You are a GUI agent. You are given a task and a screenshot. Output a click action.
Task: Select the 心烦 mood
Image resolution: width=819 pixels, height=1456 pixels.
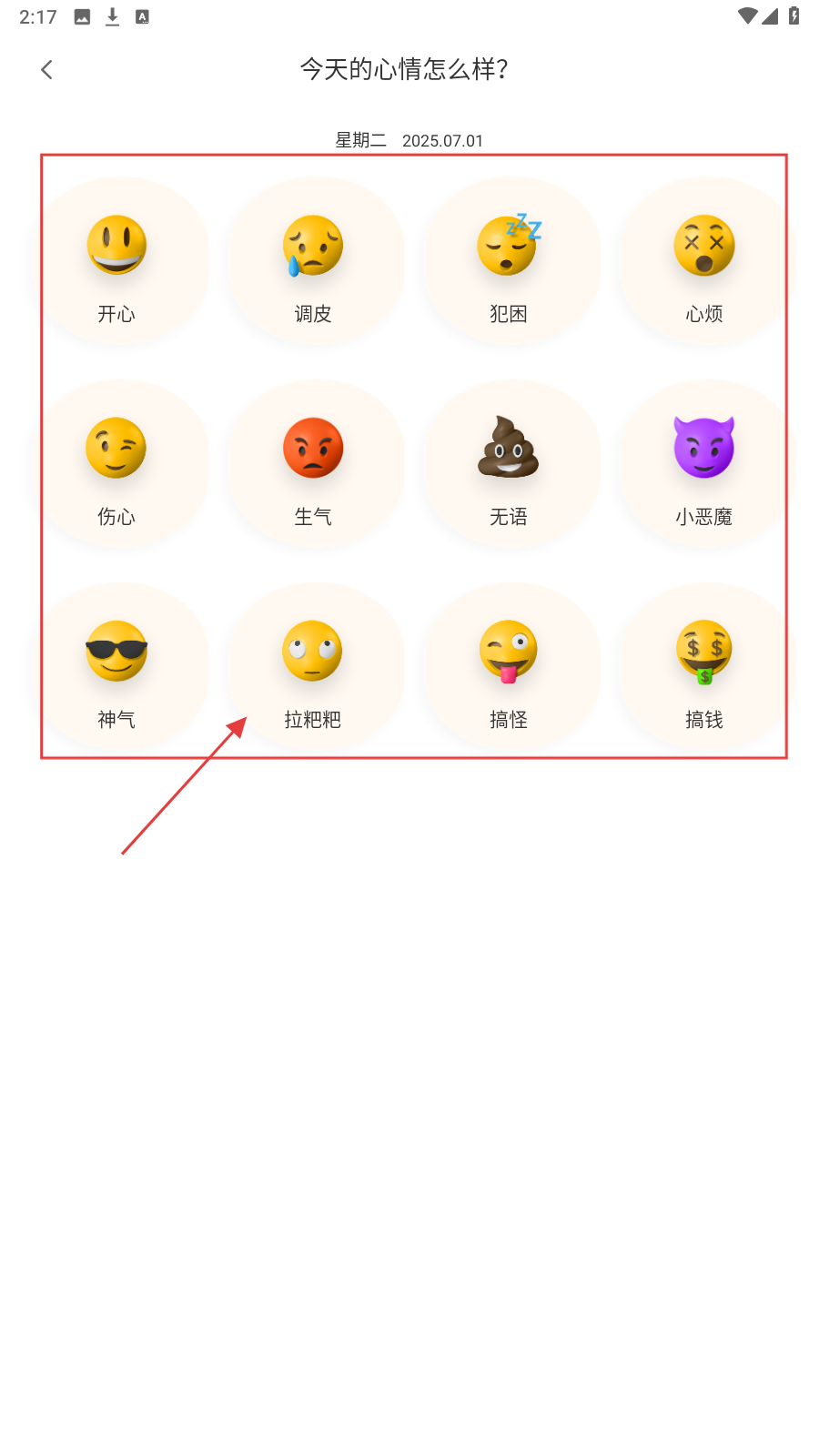click(704, 261)
